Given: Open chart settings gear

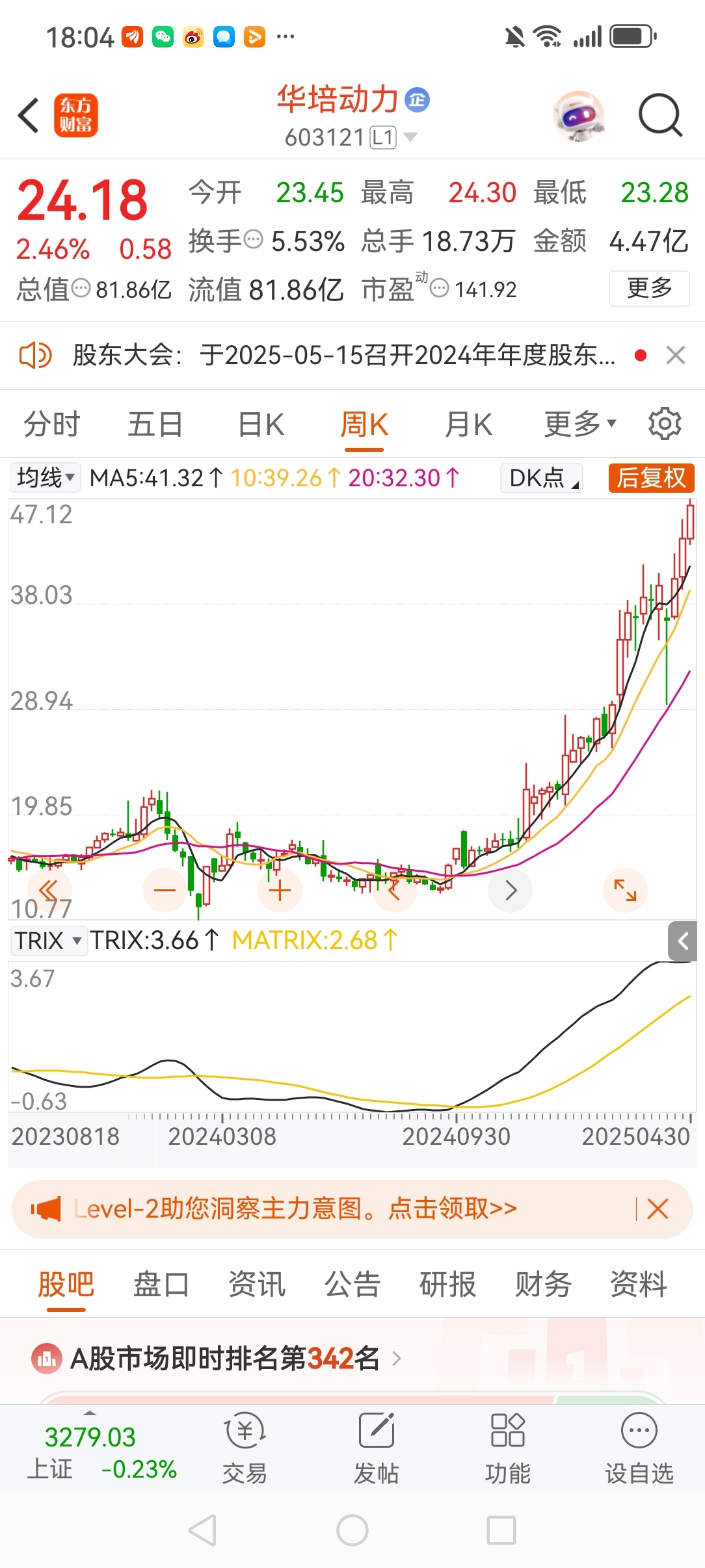Looking at the screenshot, I should (665, 424).
